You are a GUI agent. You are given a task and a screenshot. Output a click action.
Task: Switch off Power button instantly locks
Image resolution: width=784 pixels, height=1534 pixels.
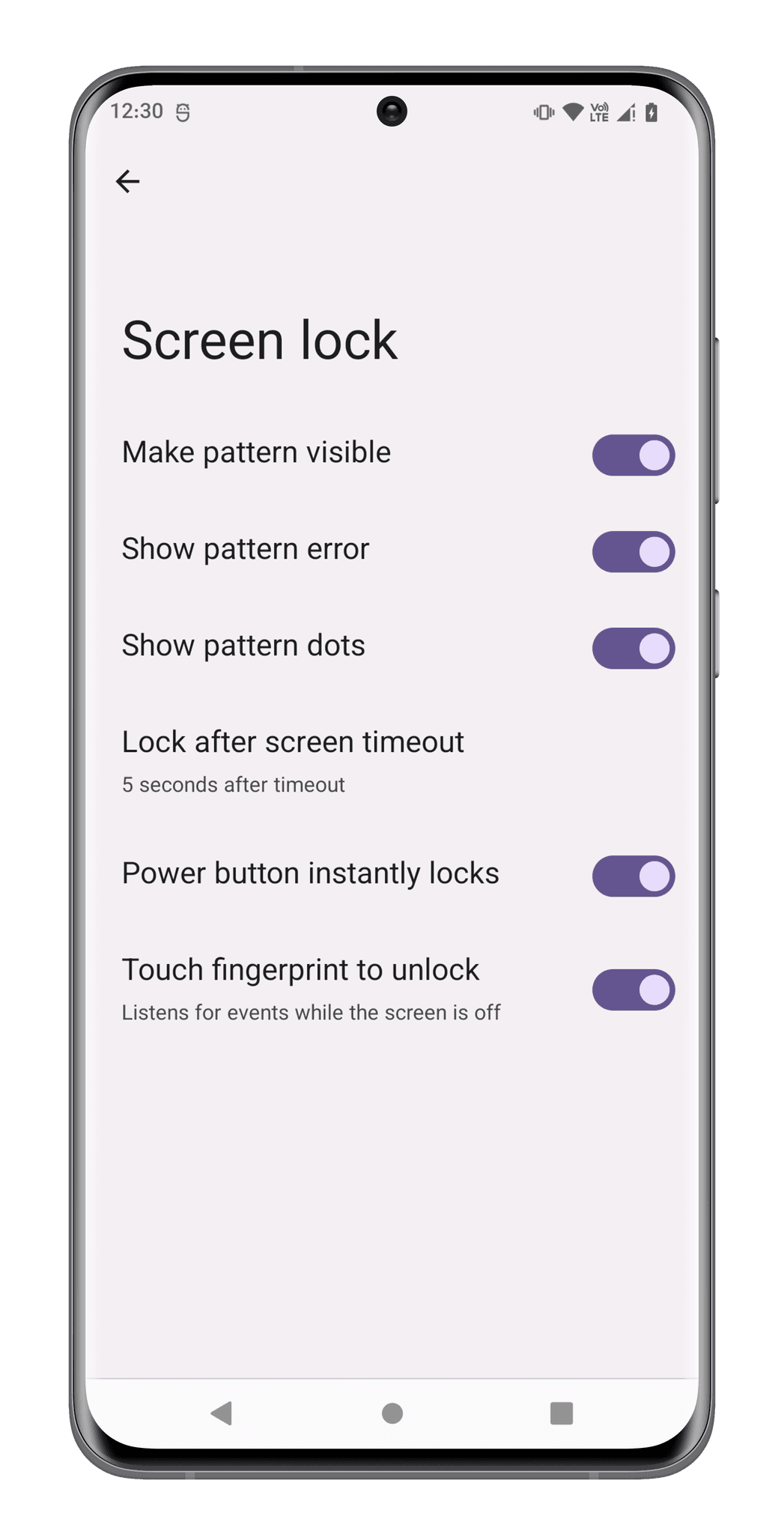point(633,876)
